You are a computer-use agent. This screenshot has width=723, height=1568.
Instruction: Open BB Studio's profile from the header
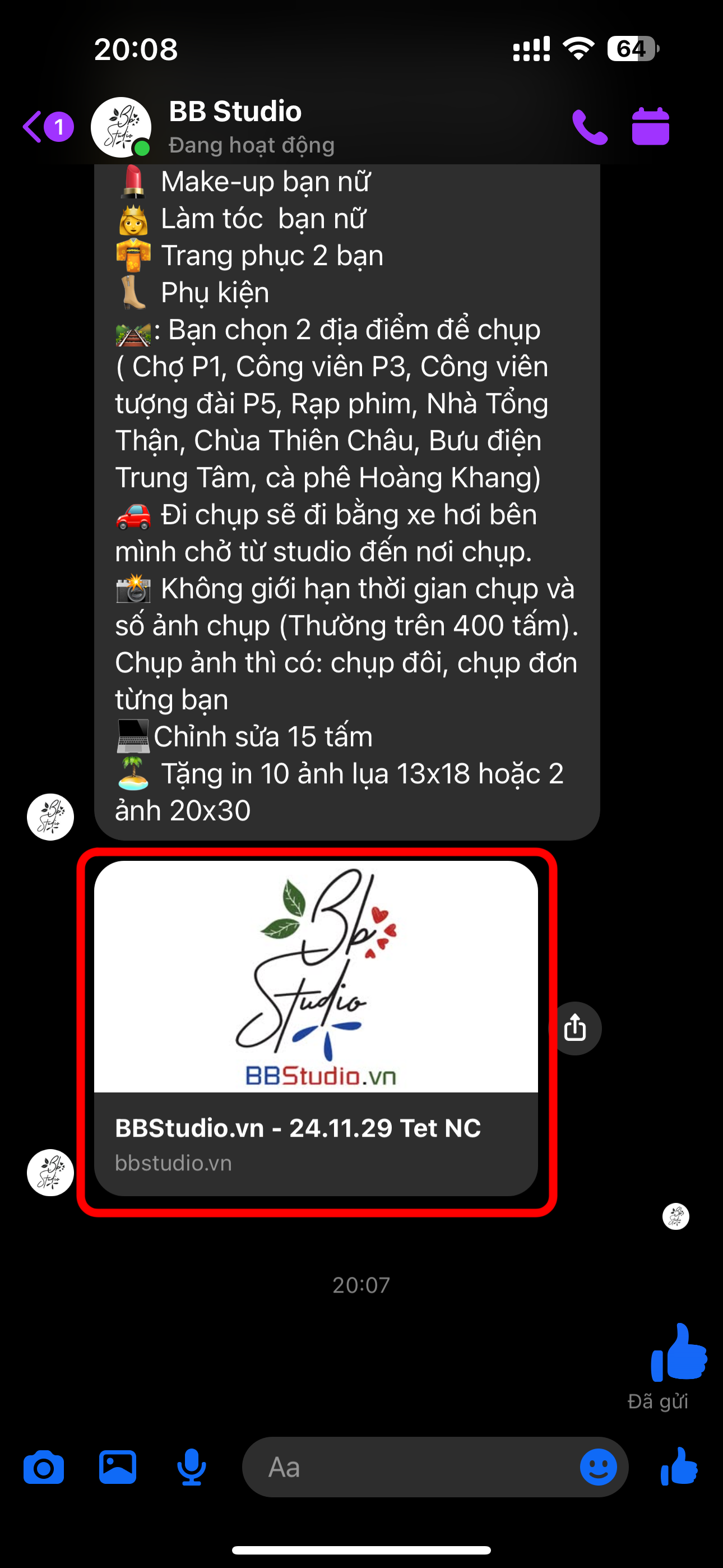pos(235,126)
